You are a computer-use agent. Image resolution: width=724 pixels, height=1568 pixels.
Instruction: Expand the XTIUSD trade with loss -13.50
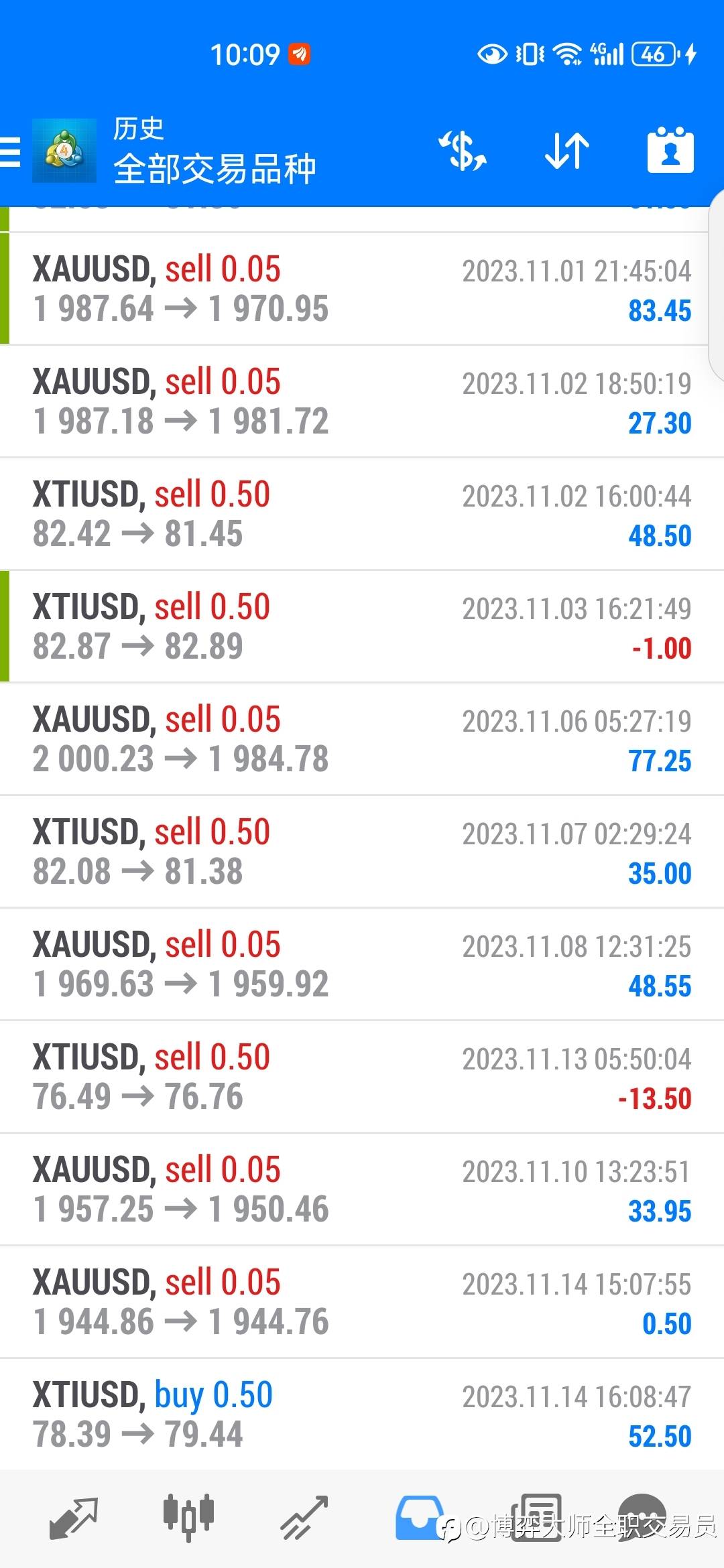(362, 1077)
